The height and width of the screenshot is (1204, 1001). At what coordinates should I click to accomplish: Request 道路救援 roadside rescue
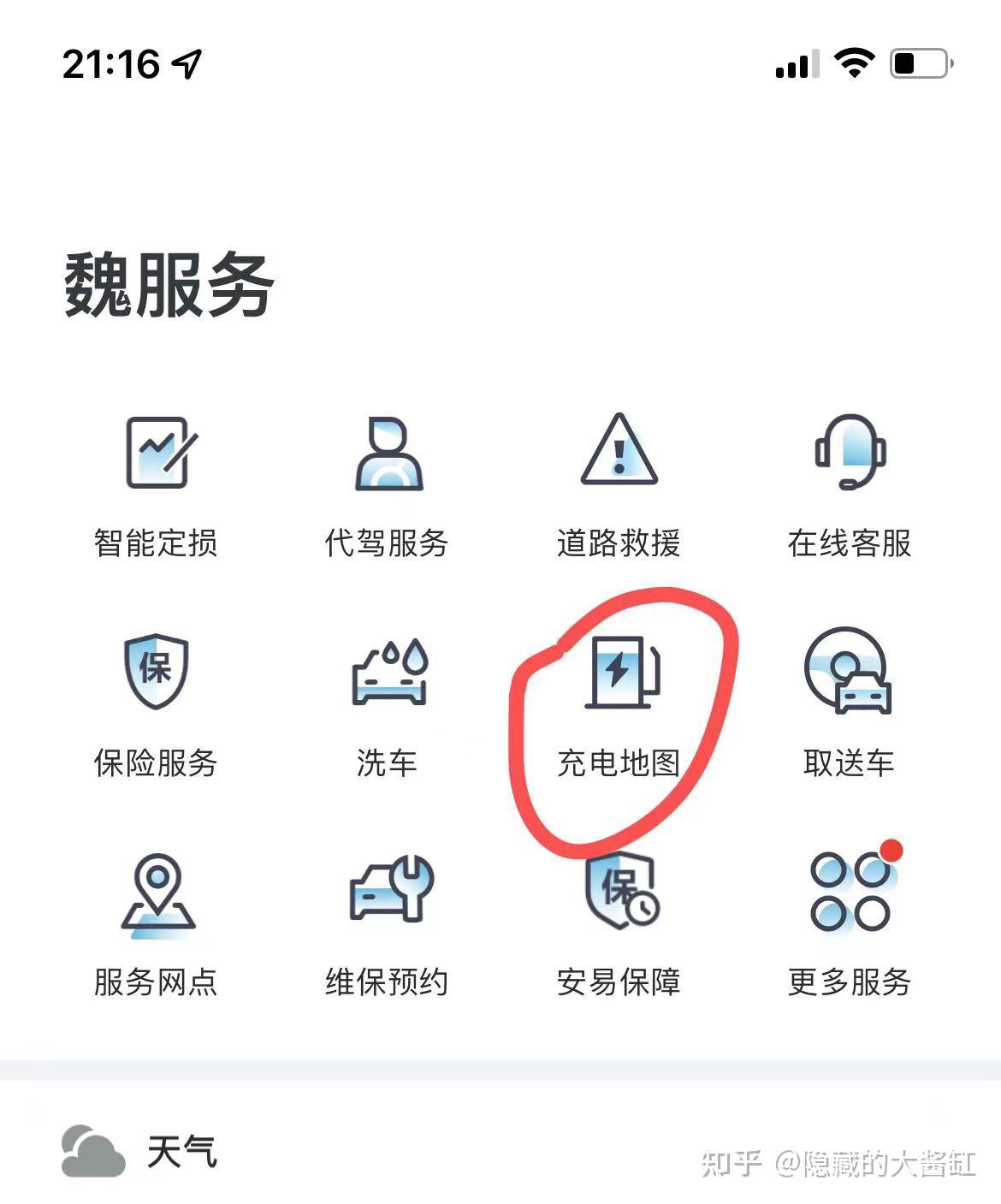click(618, 483)
